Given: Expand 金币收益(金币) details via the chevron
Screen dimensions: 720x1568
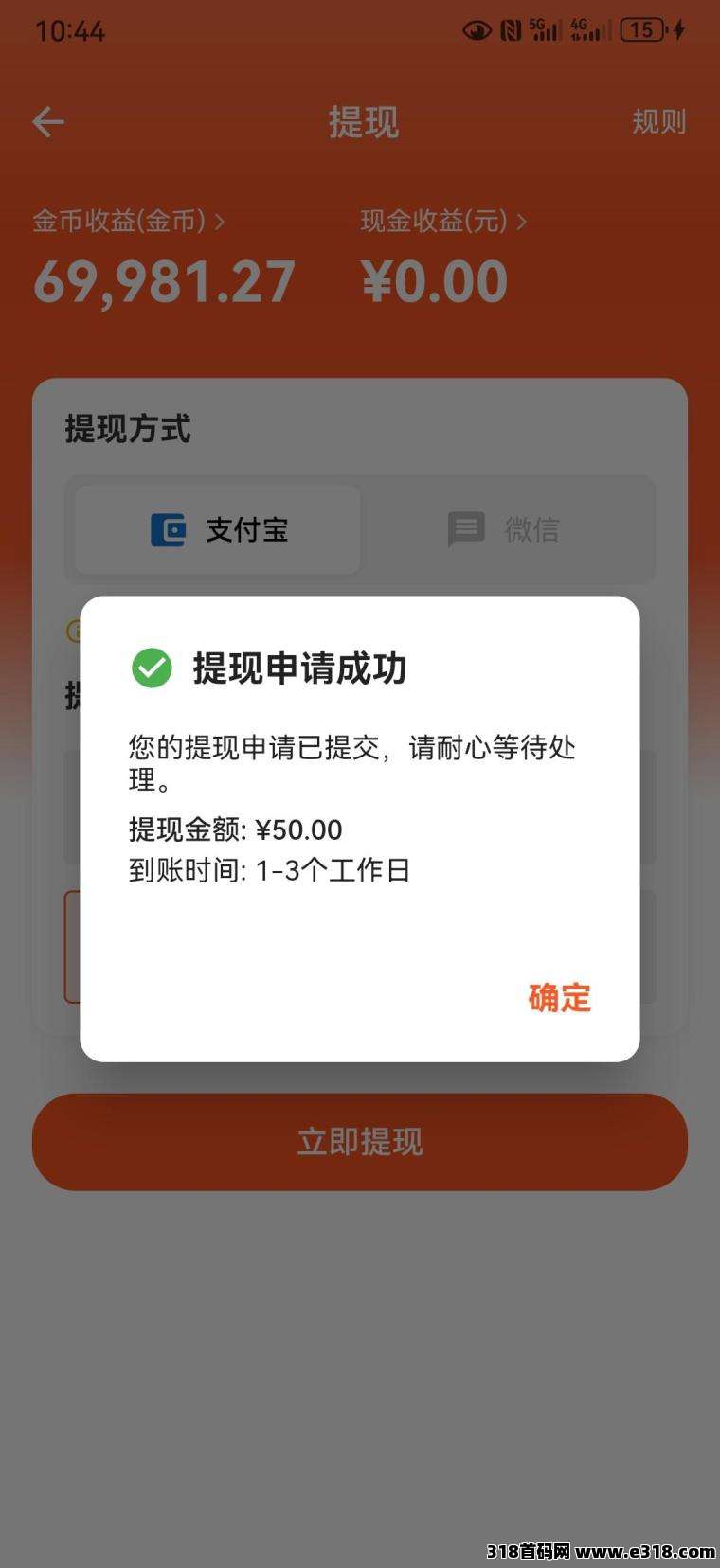Looking at the screenshot, I should 220,222.
